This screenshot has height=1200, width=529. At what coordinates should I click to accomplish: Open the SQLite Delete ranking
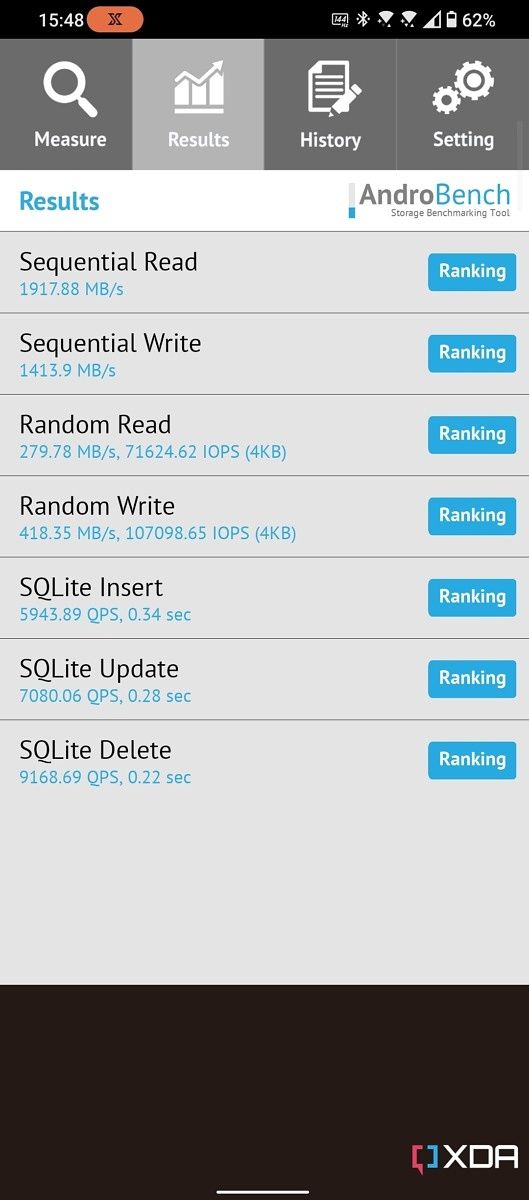pyautogui.click(x=472, y=760)
